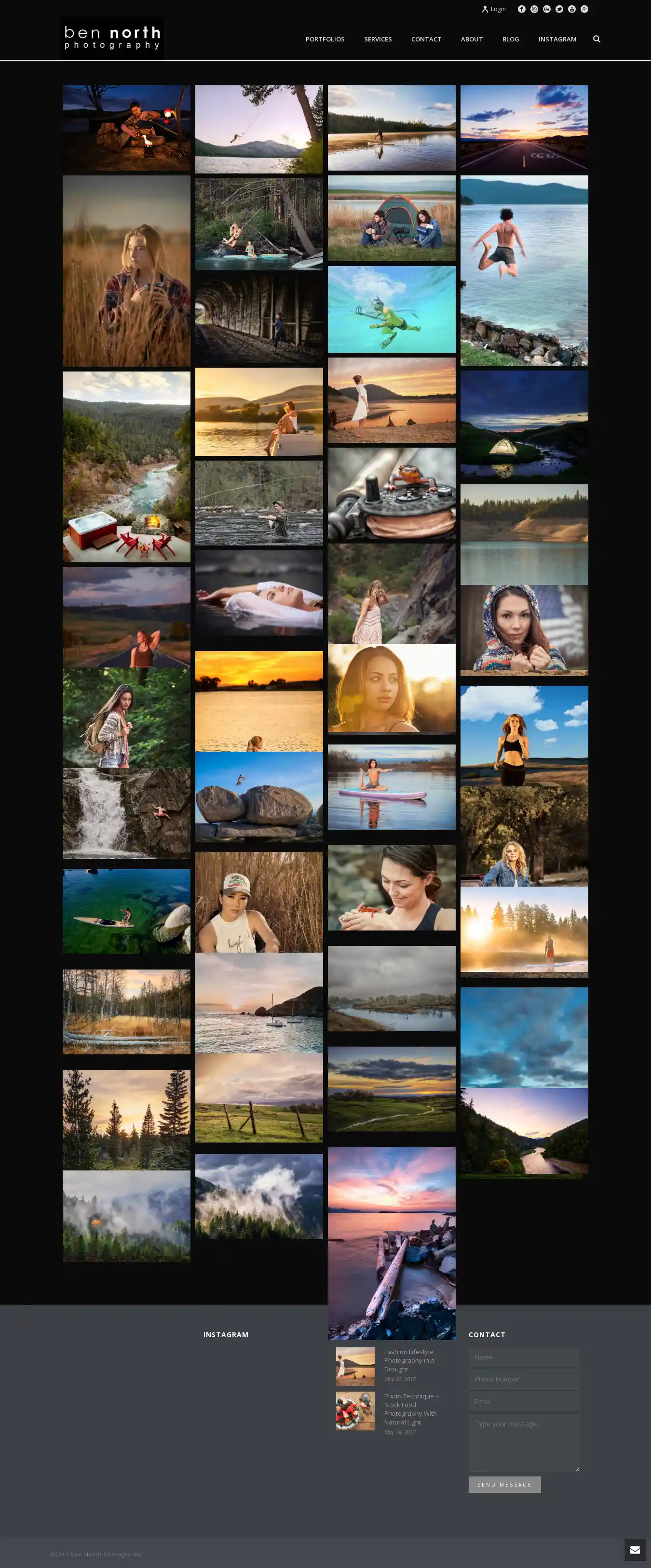Open the Portfolios menu
This screenshot has height=1568, width=651.
tap(325, 39)
